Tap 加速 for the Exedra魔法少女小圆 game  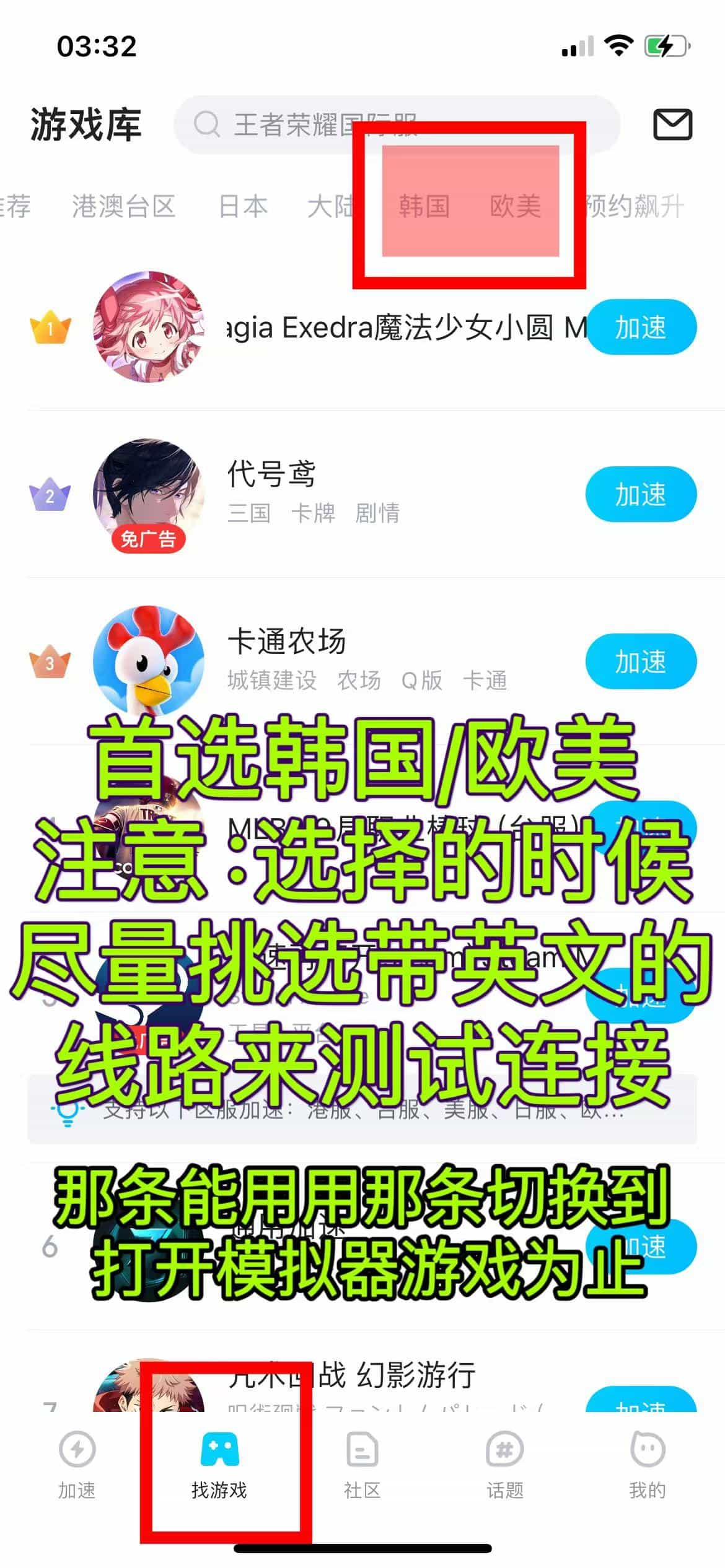tap(641, 327)
